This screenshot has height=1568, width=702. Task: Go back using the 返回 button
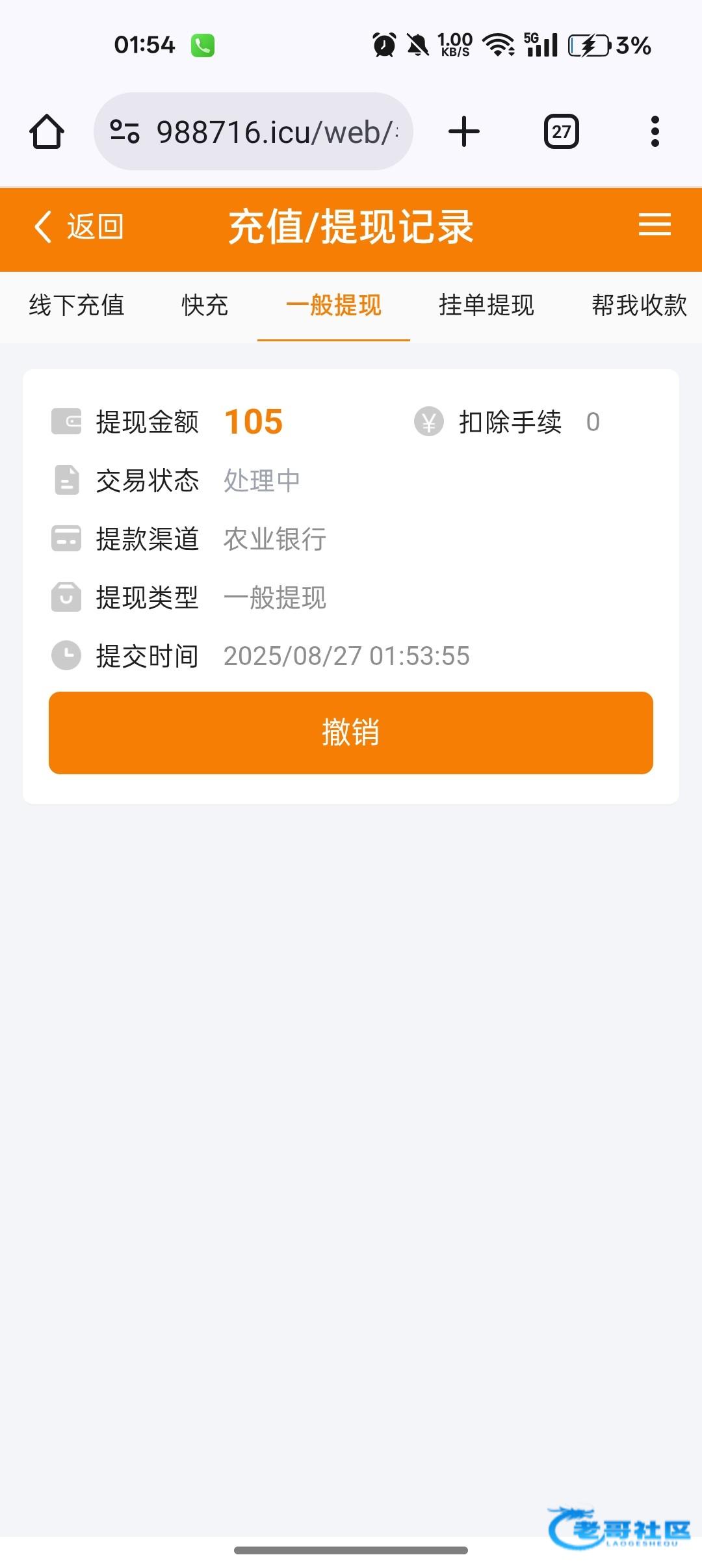(x=79, y=227)
